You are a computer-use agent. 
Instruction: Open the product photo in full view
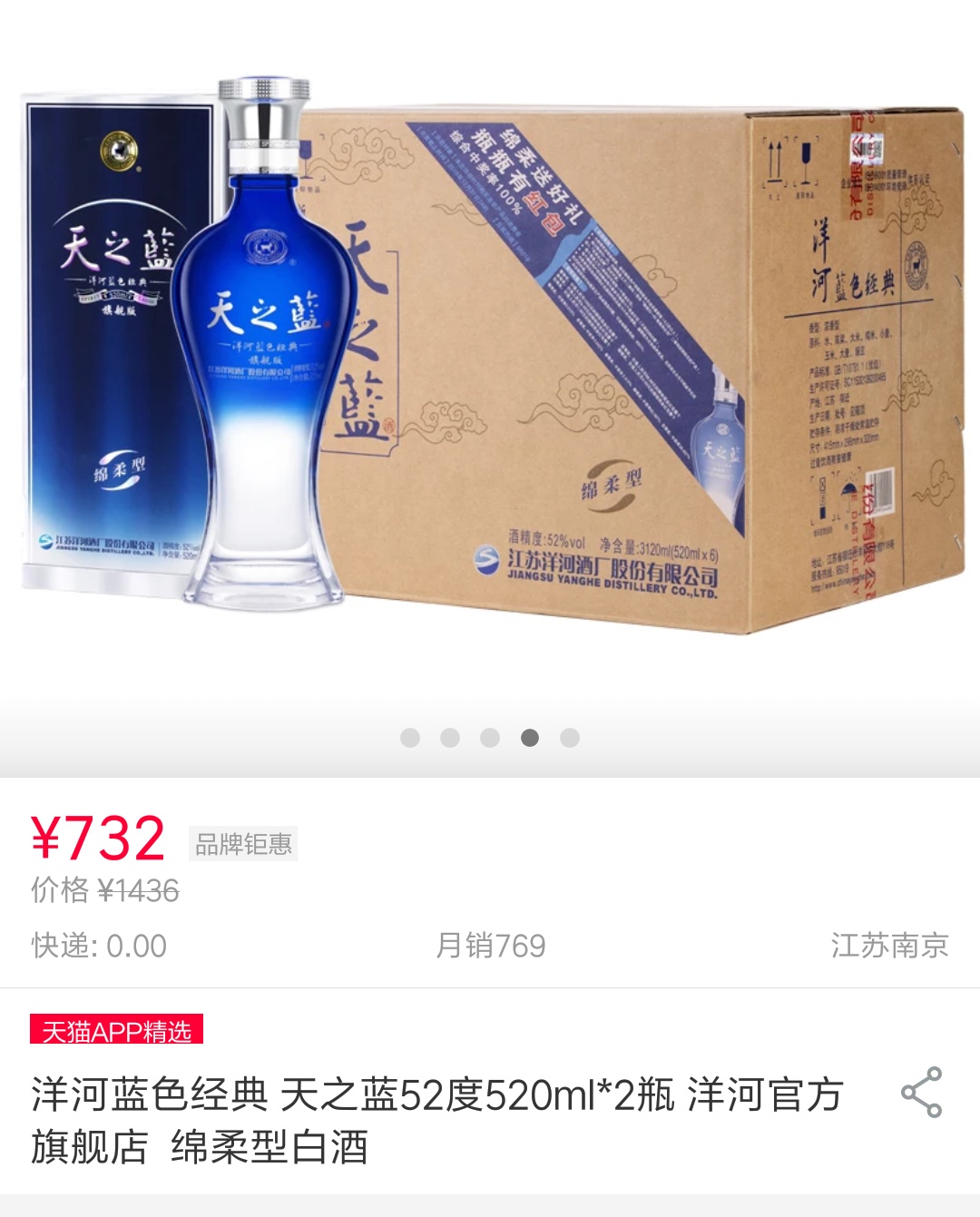tap(490, 363)
